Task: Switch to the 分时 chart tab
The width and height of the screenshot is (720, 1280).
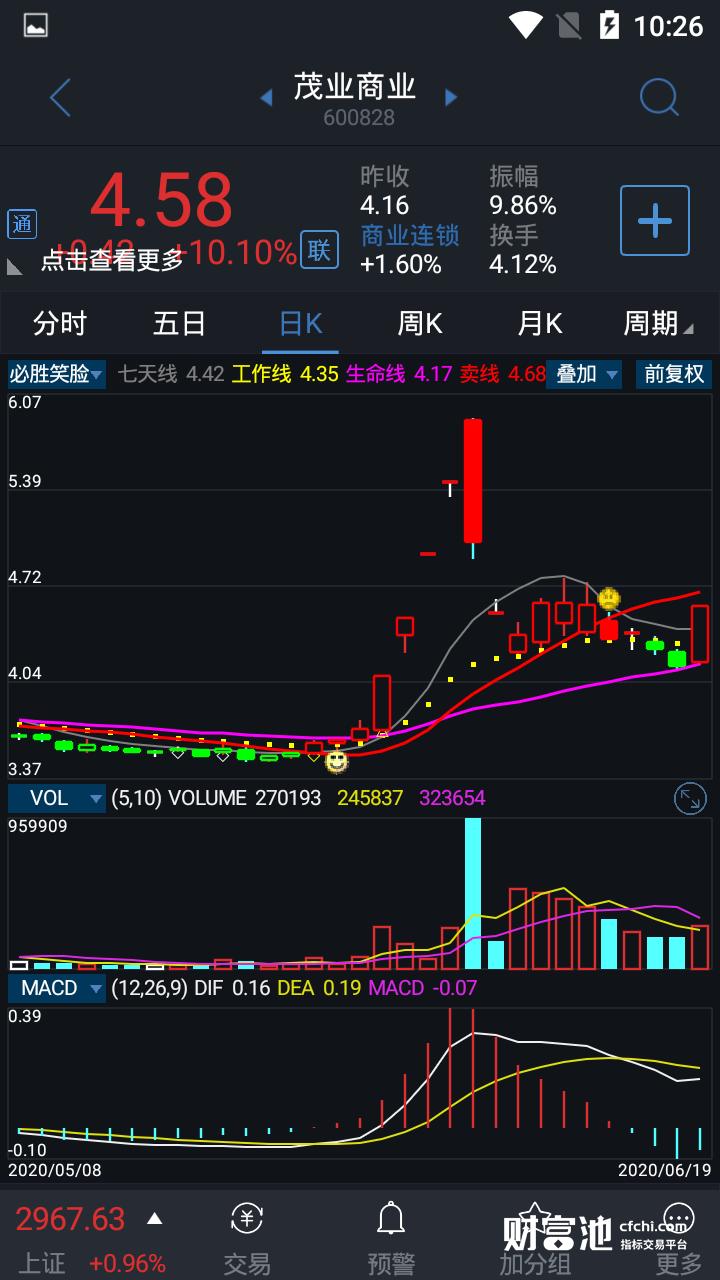Action: [x=60, y=324]
